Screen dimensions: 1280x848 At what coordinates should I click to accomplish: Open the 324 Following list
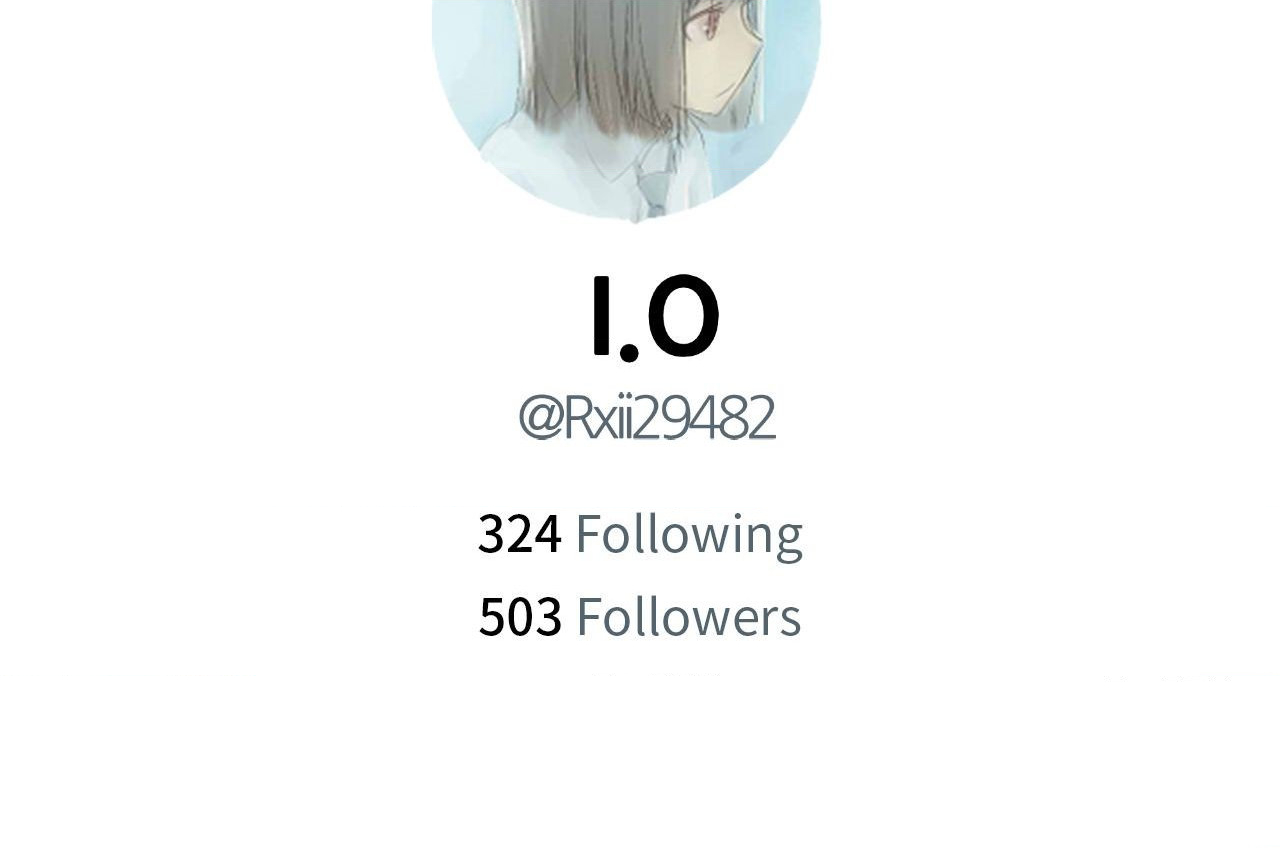[x=640, y=534]
